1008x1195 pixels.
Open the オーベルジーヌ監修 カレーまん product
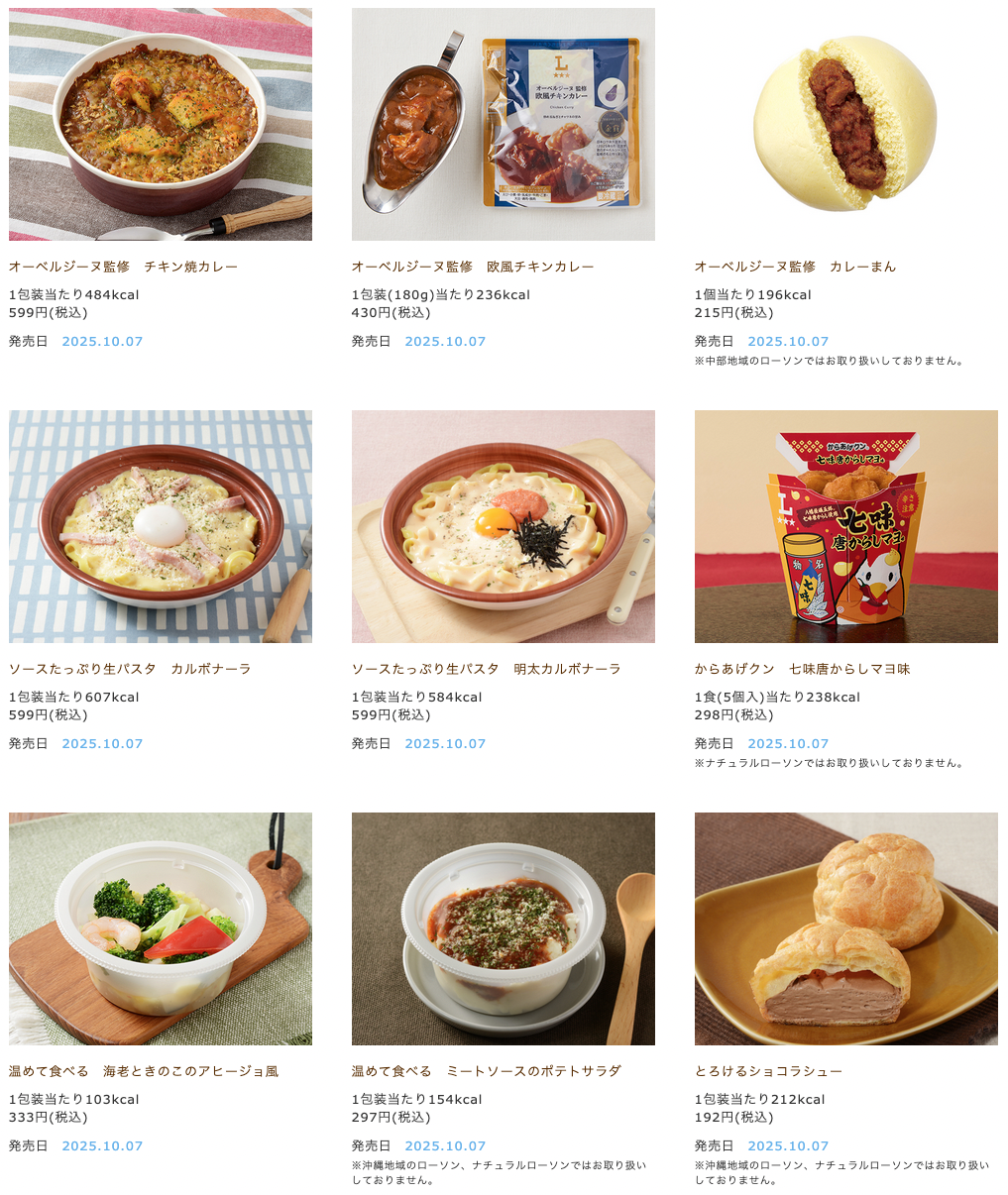tap(795, 267)
